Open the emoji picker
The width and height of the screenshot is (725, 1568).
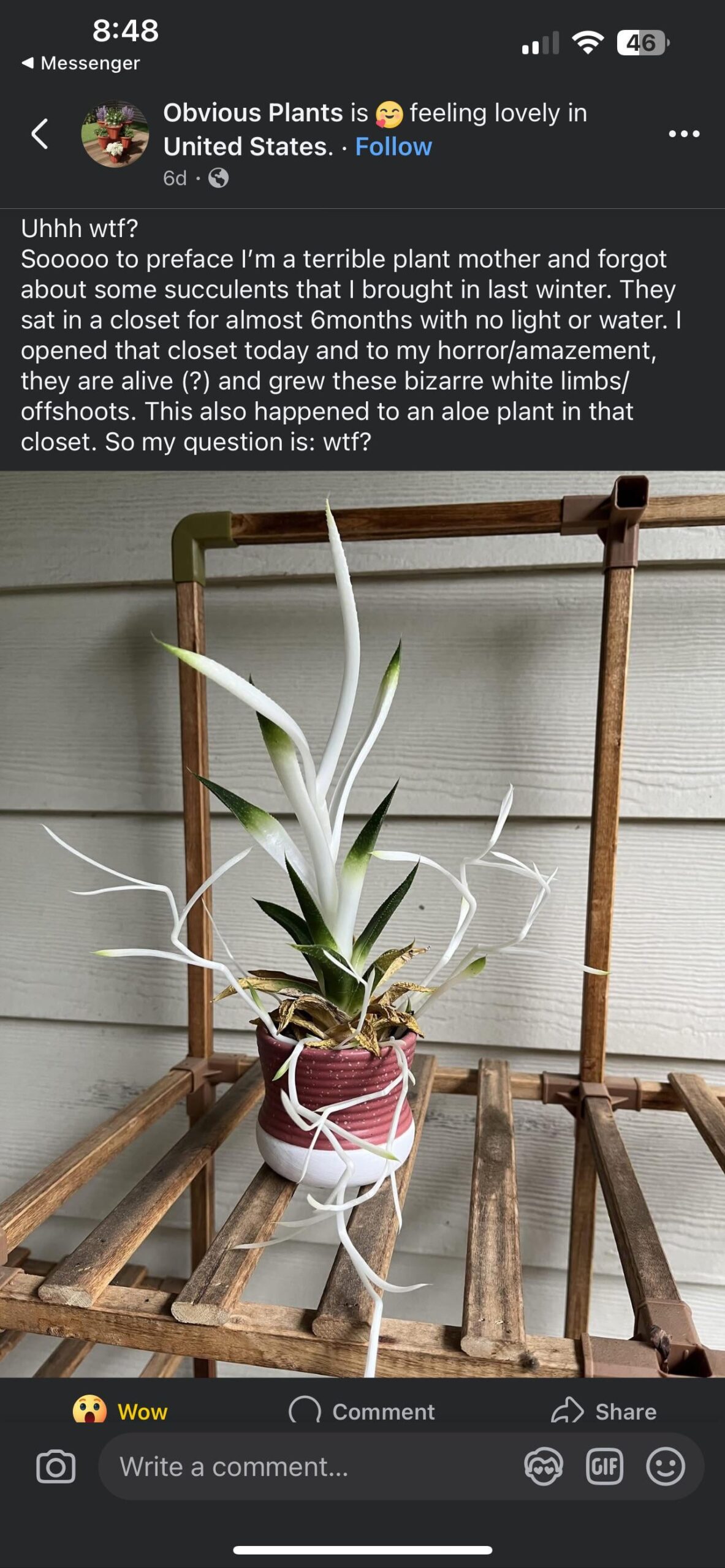666,1466
